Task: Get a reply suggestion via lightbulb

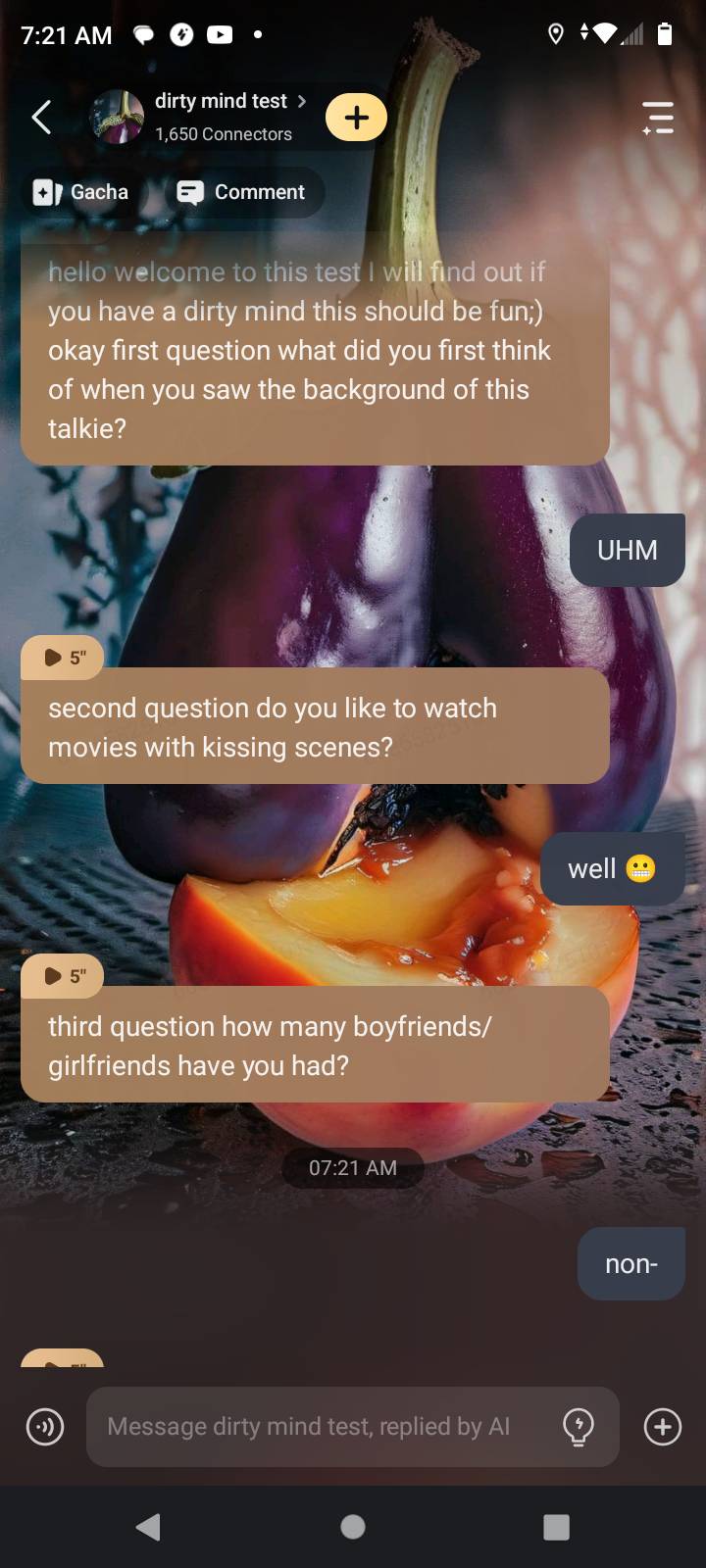Action: 579,1427
